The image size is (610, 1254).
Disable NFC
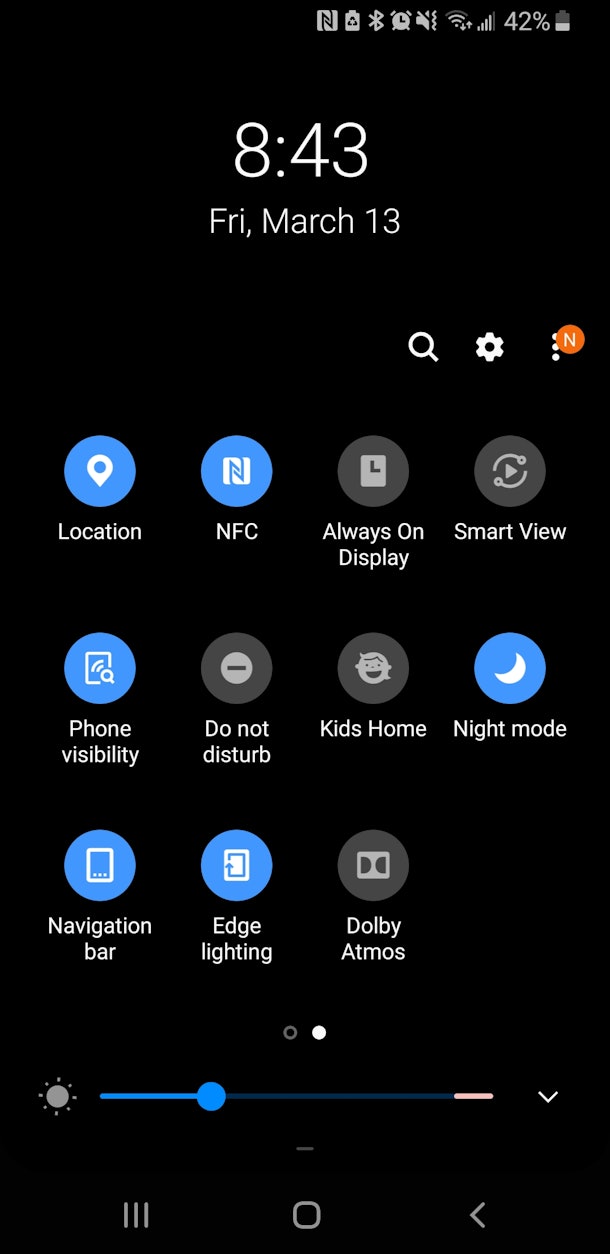click(x=237, y=471)
